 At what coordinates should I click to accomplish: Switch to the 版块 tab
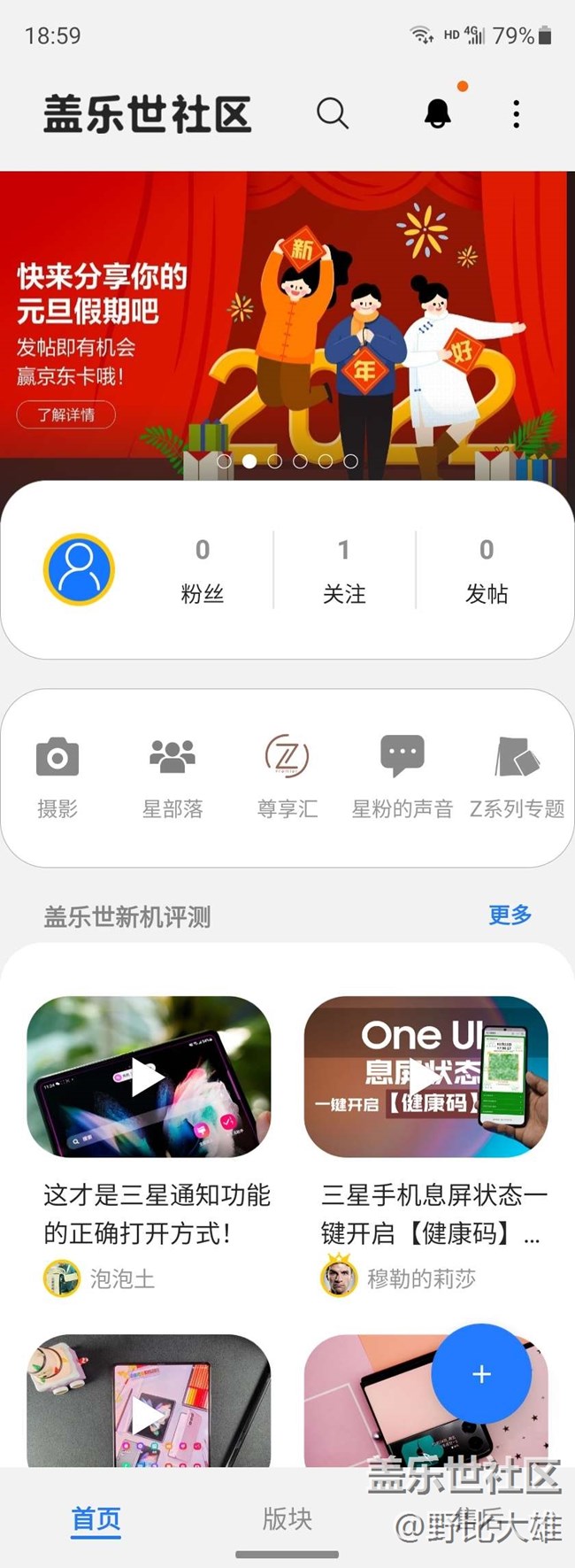click(287, 1519)
